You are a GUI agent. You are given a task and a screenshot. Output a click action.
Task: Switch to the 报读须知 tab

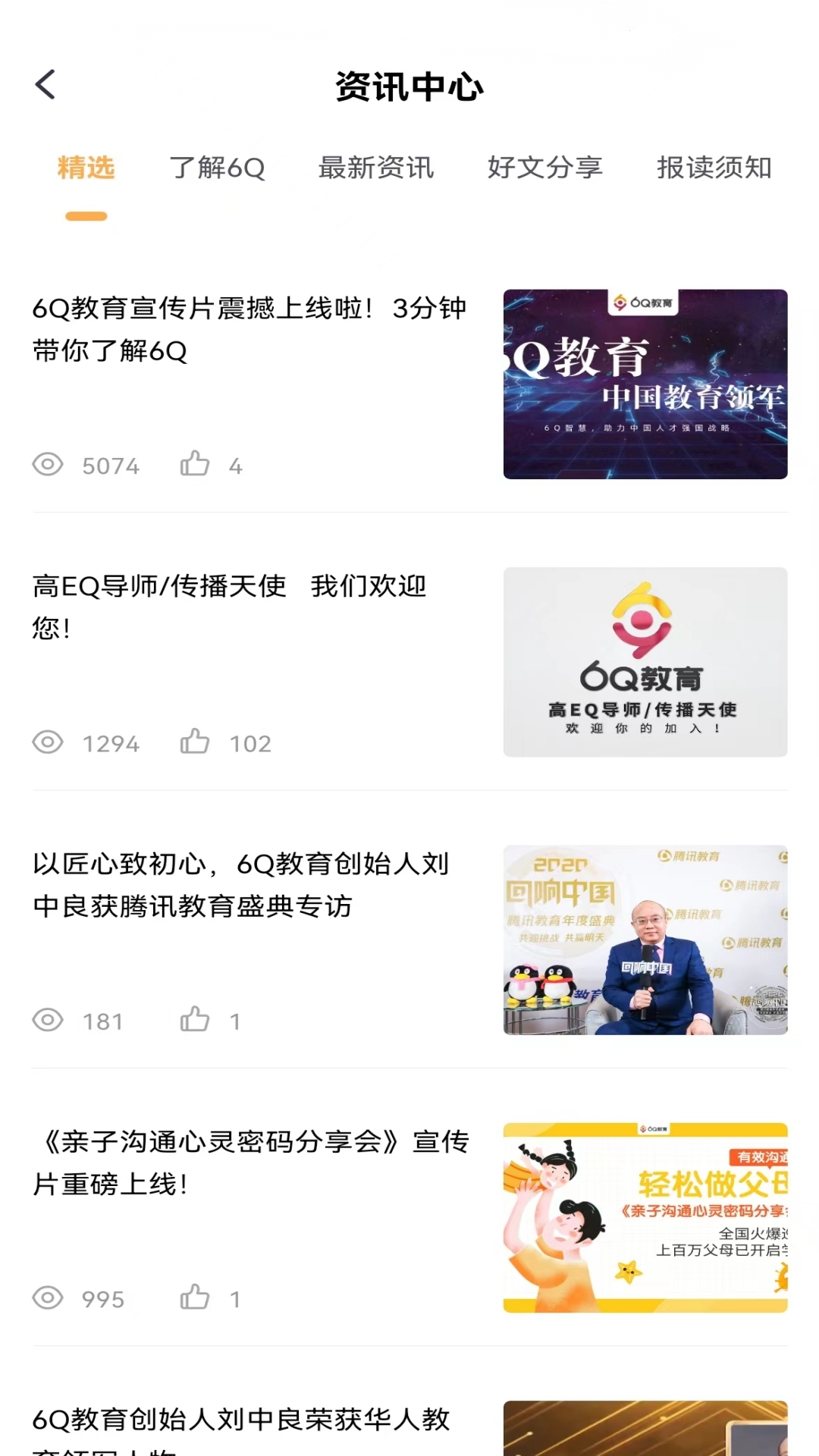714,168
